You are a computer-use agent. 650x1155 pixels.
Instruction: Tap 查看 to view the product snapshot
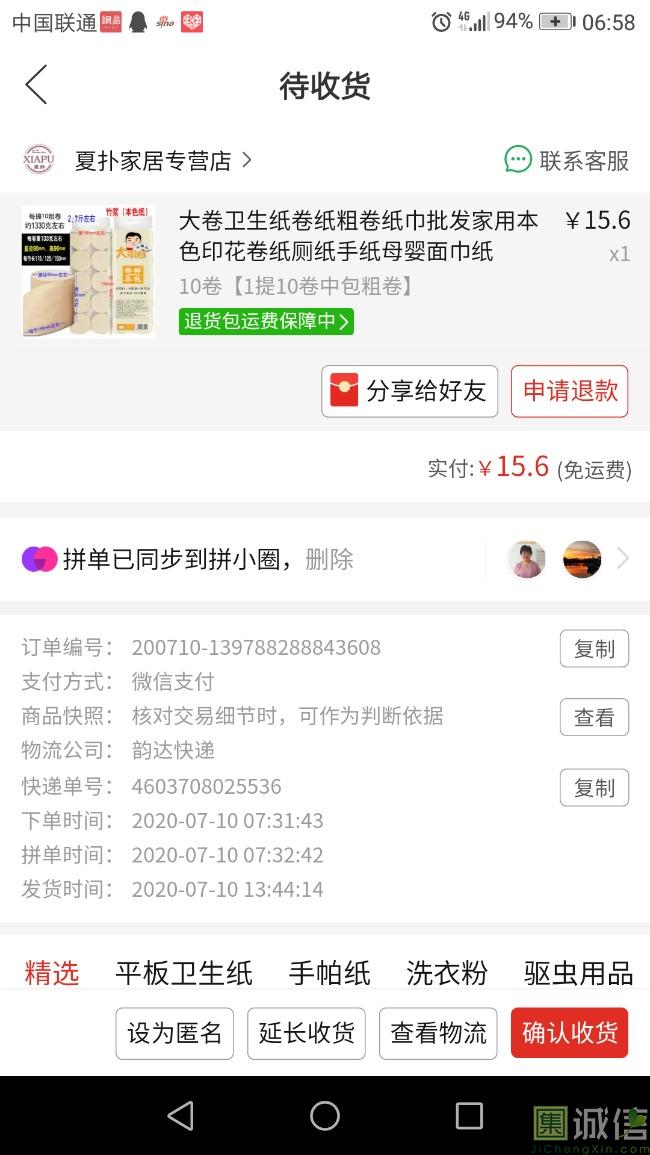tap(594, 717)
